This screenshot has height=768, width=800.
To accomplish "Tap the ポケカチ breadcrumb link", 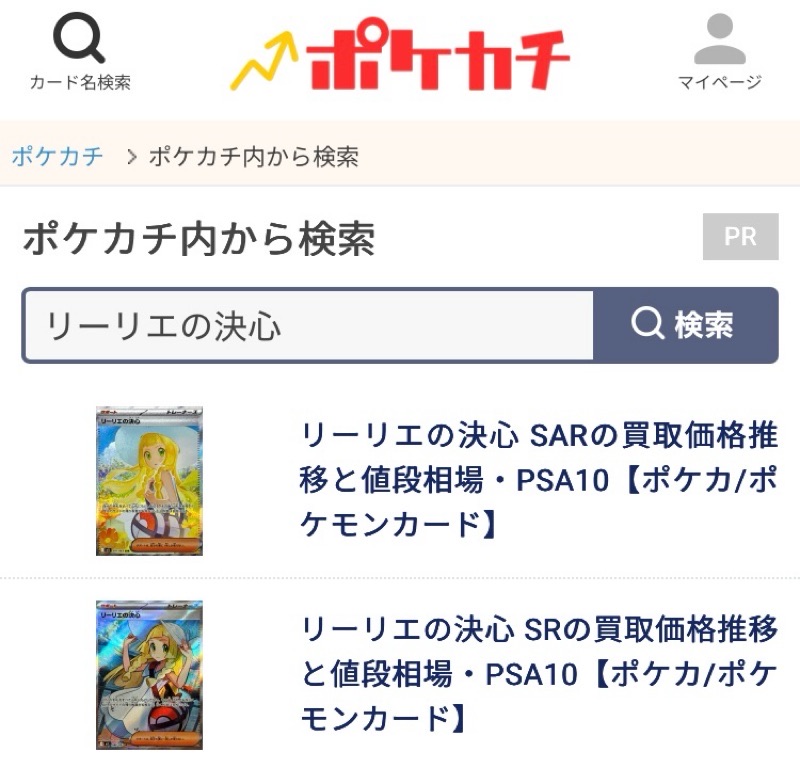I will click(x=57, y=156).
